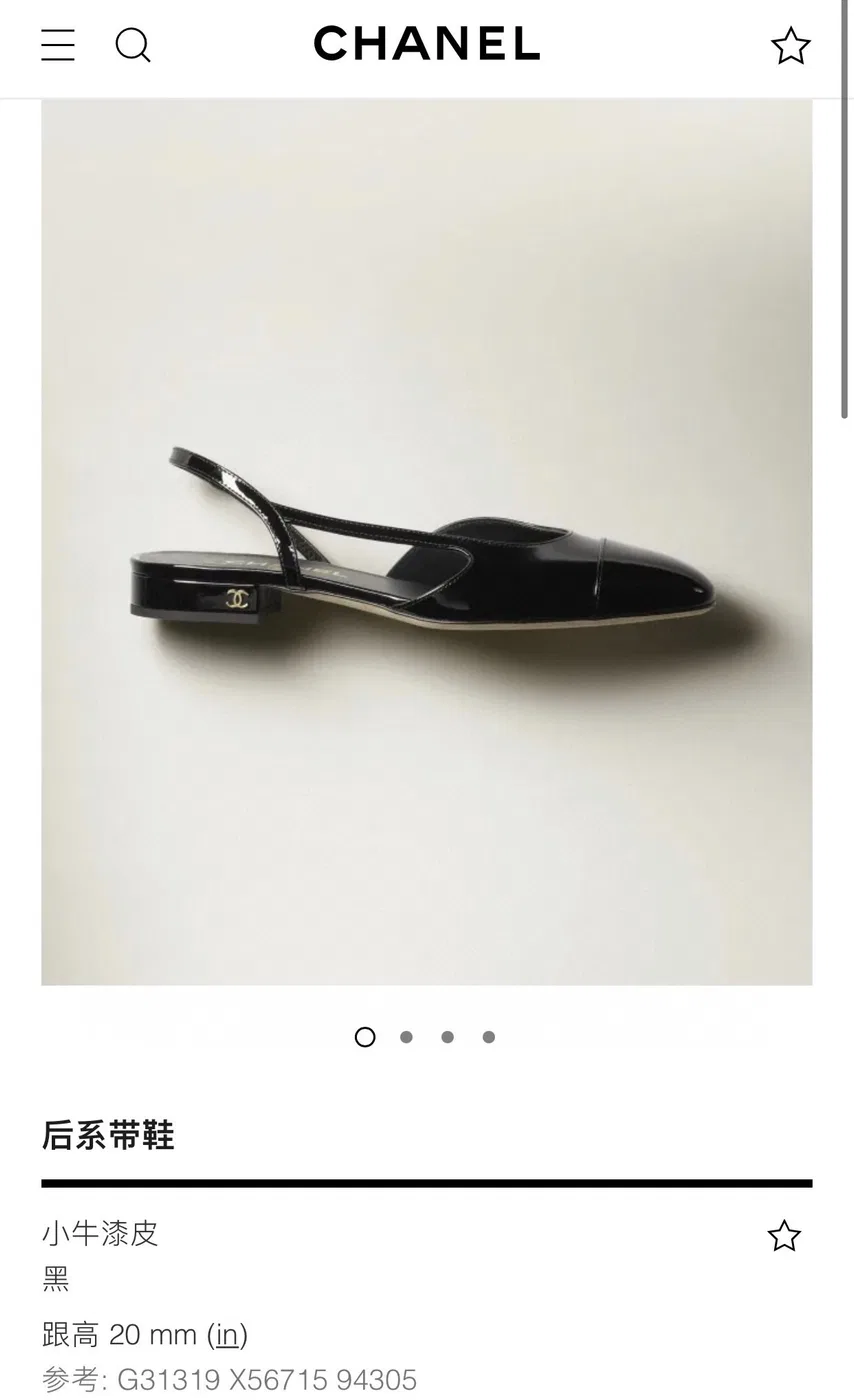Jump to the third image dot
Screen dimensions: 854x1400
447,1037
